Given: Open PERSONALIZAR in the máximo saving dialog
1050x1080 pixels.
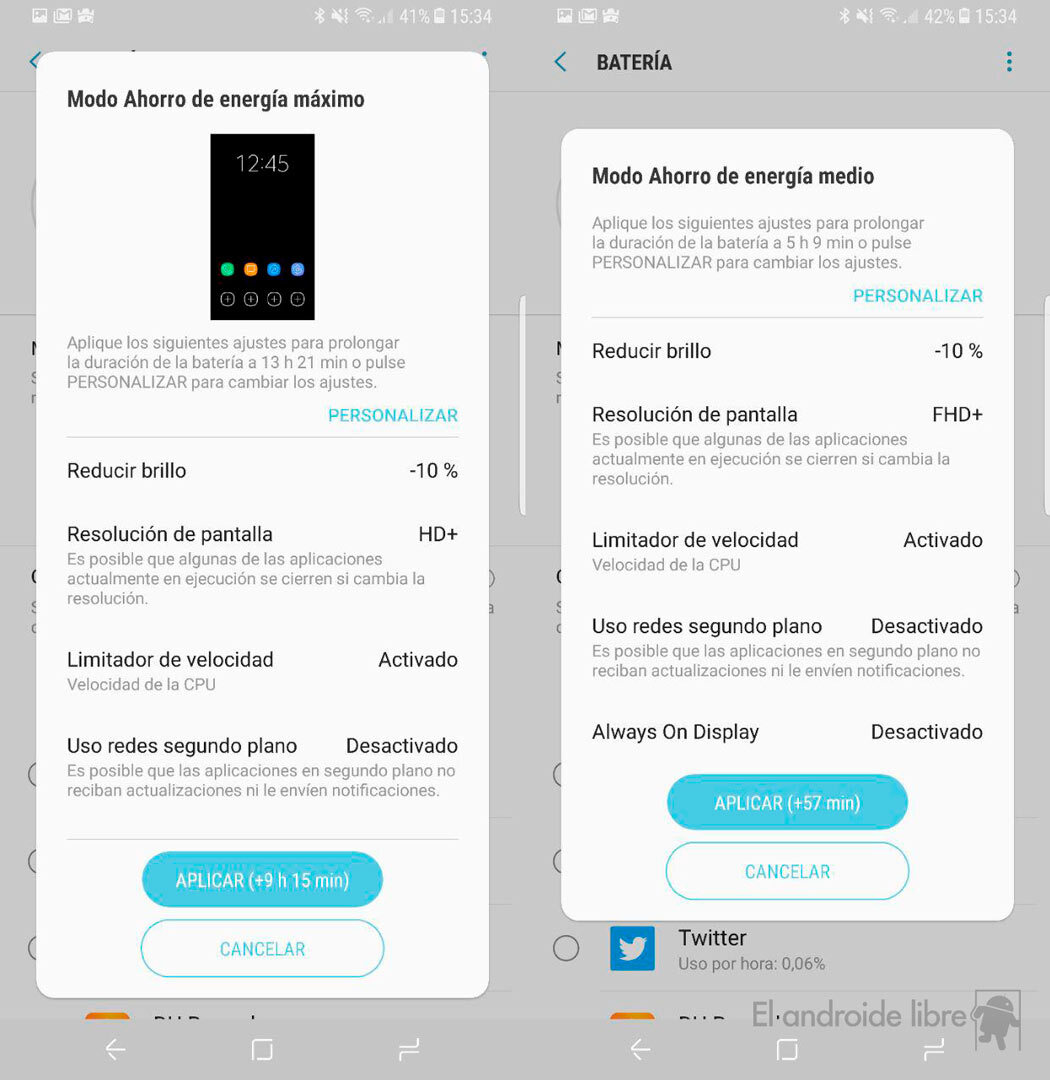Looking at the screenshot, I should [x=392, y=415].
